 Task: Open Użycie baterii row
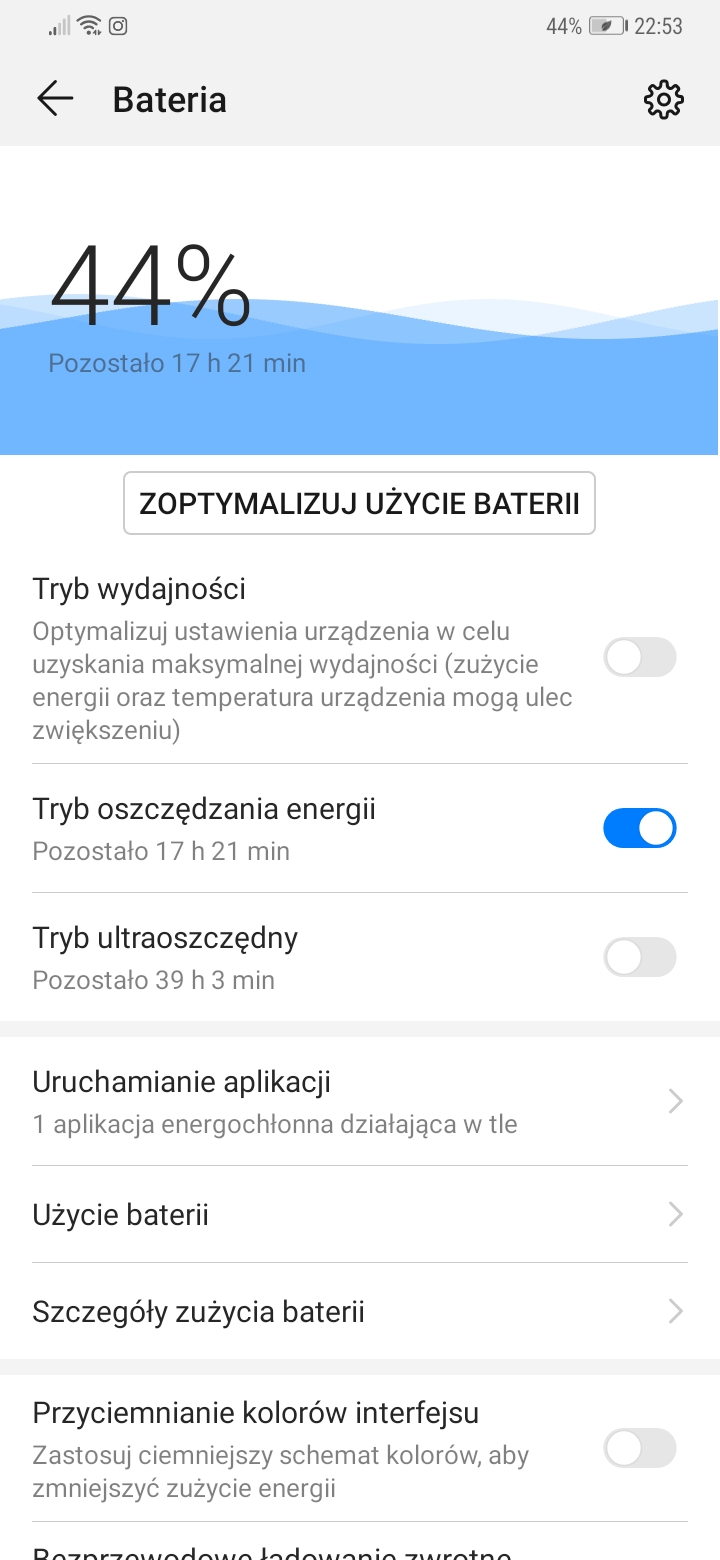pos(359,1215)
